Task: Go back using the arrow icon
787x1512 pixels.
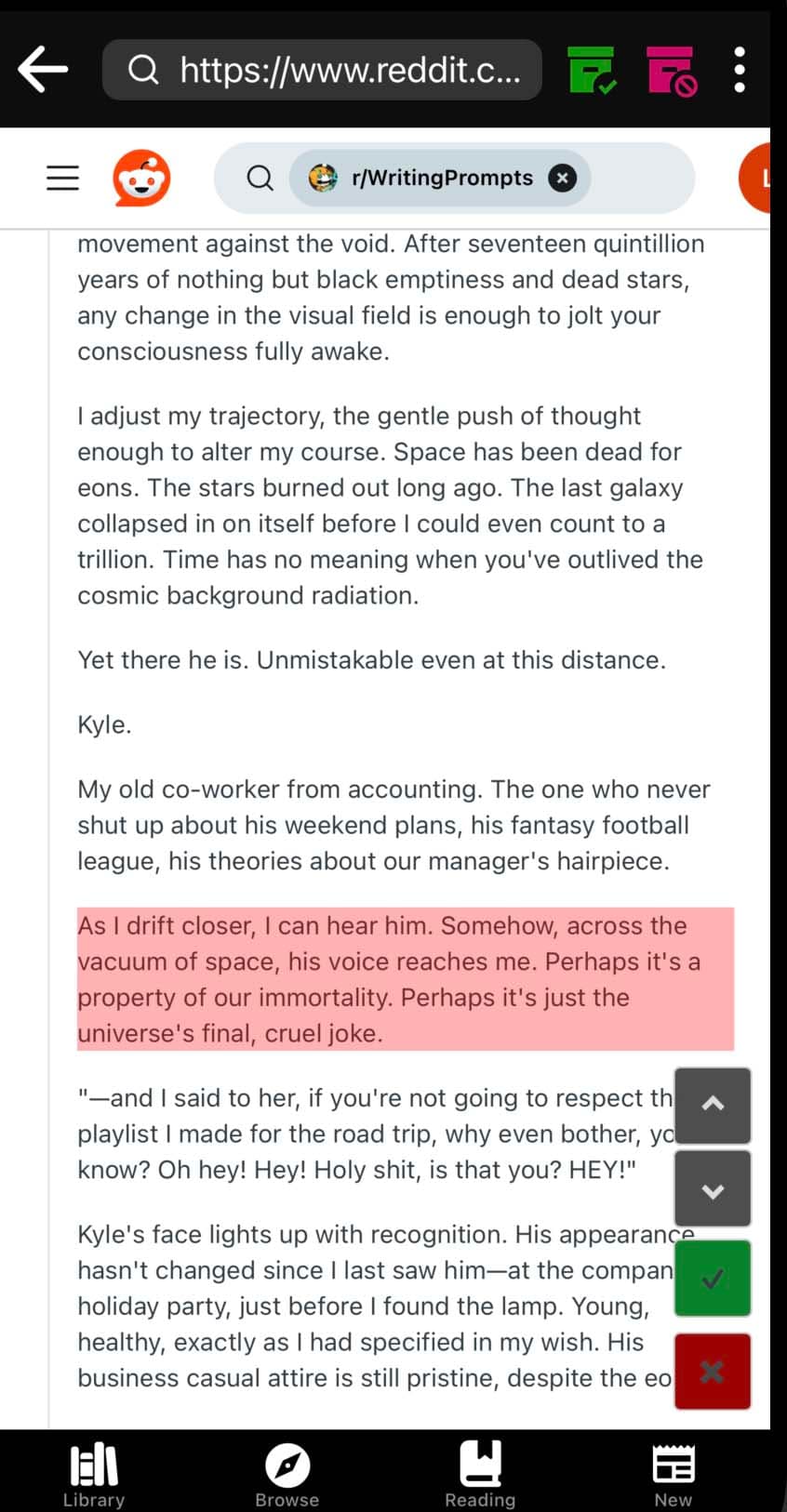Action: (x=43, y=70)
